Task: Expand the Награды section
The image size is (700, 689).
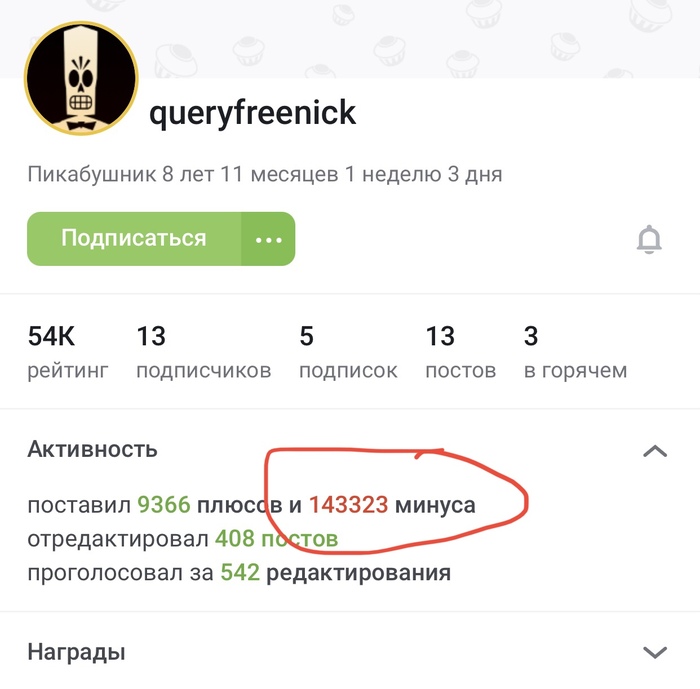Action: [x=655, y=653]
